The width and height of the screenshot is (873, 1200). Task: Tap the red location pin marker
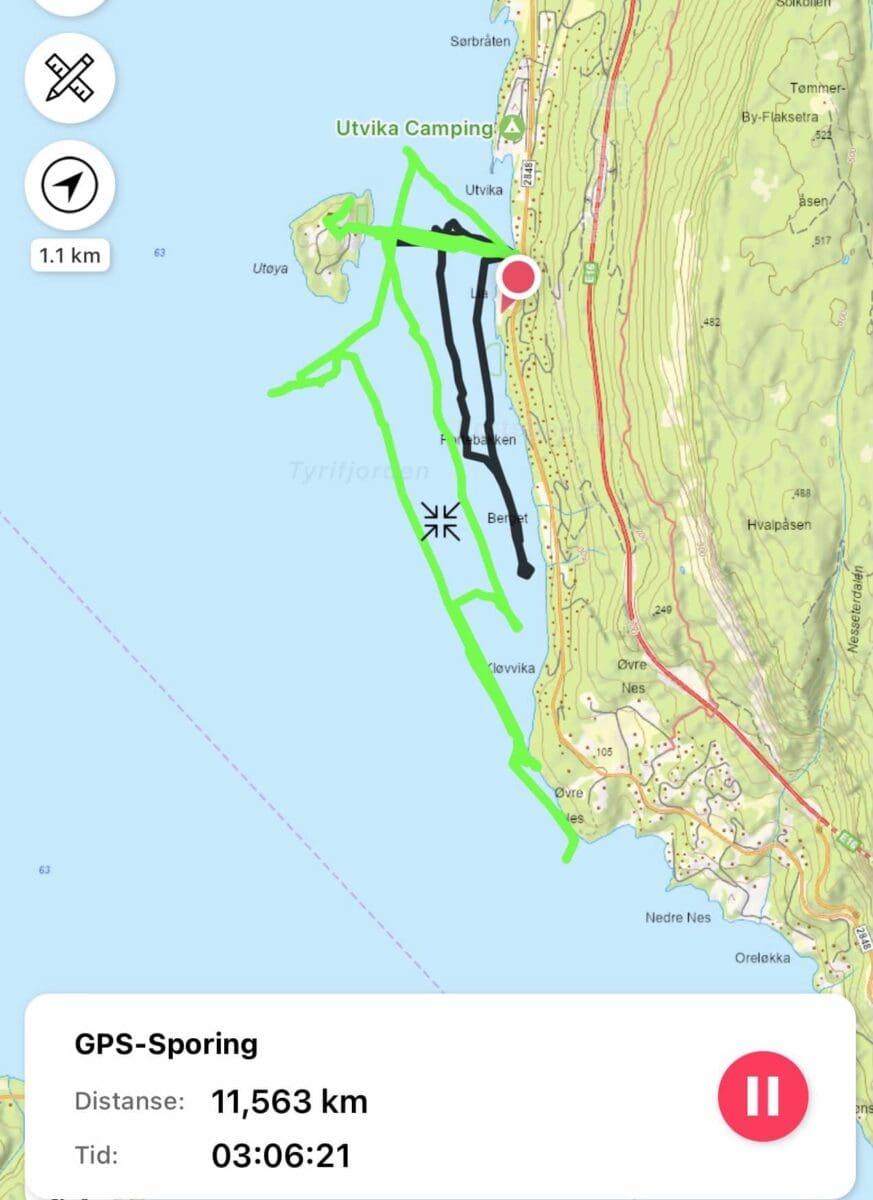coord(519,277)
